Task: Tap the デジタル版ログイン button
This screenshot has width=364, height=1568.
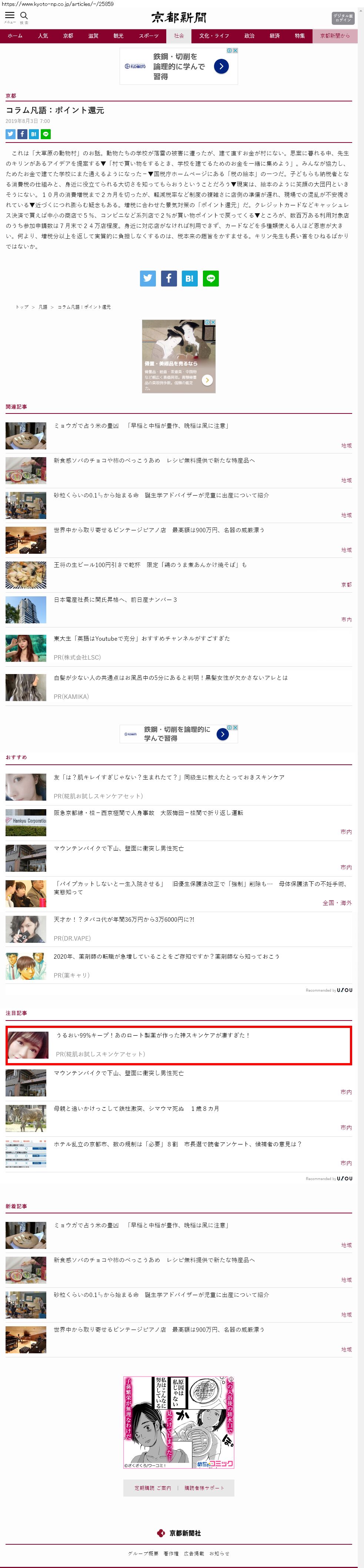Action: tap(343, 18)
